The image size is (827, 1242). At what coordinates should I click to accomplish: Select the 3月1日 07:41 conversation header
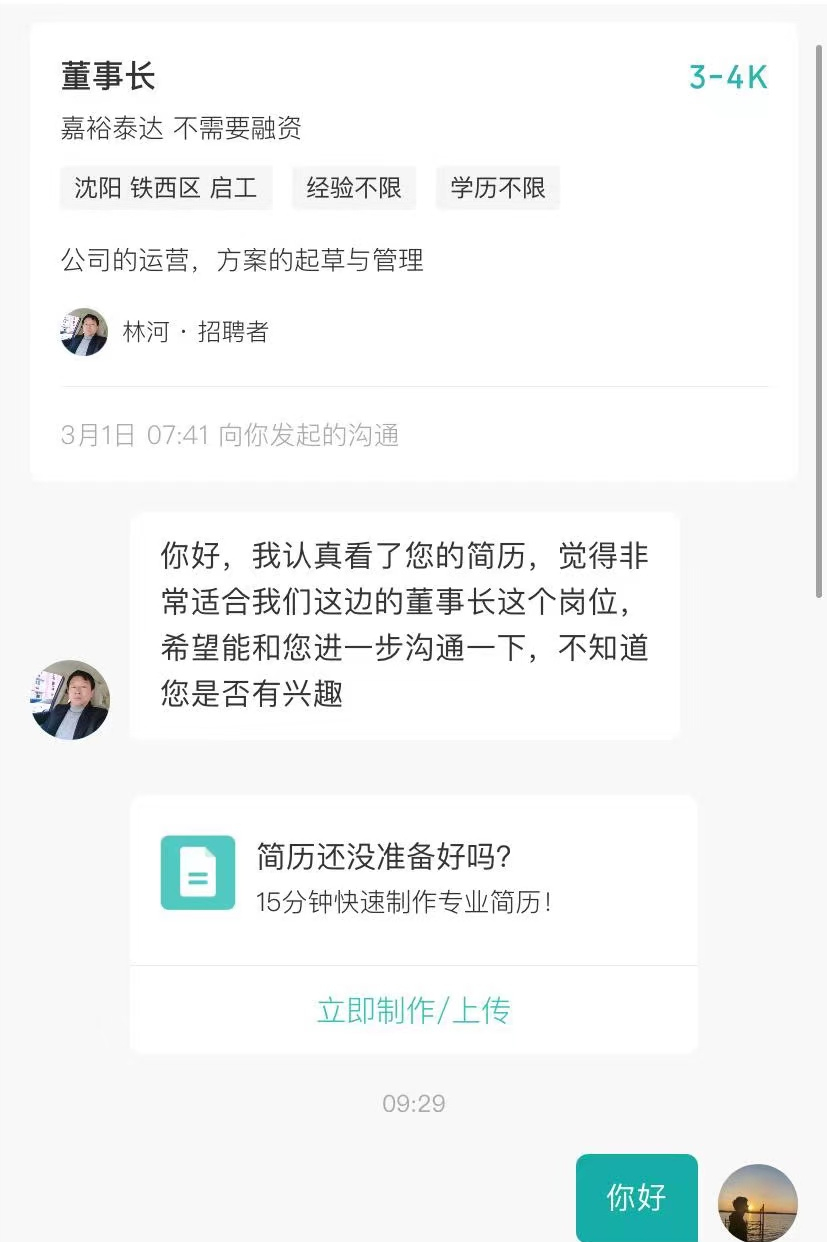pyautogui.click(x=230, y=435)
